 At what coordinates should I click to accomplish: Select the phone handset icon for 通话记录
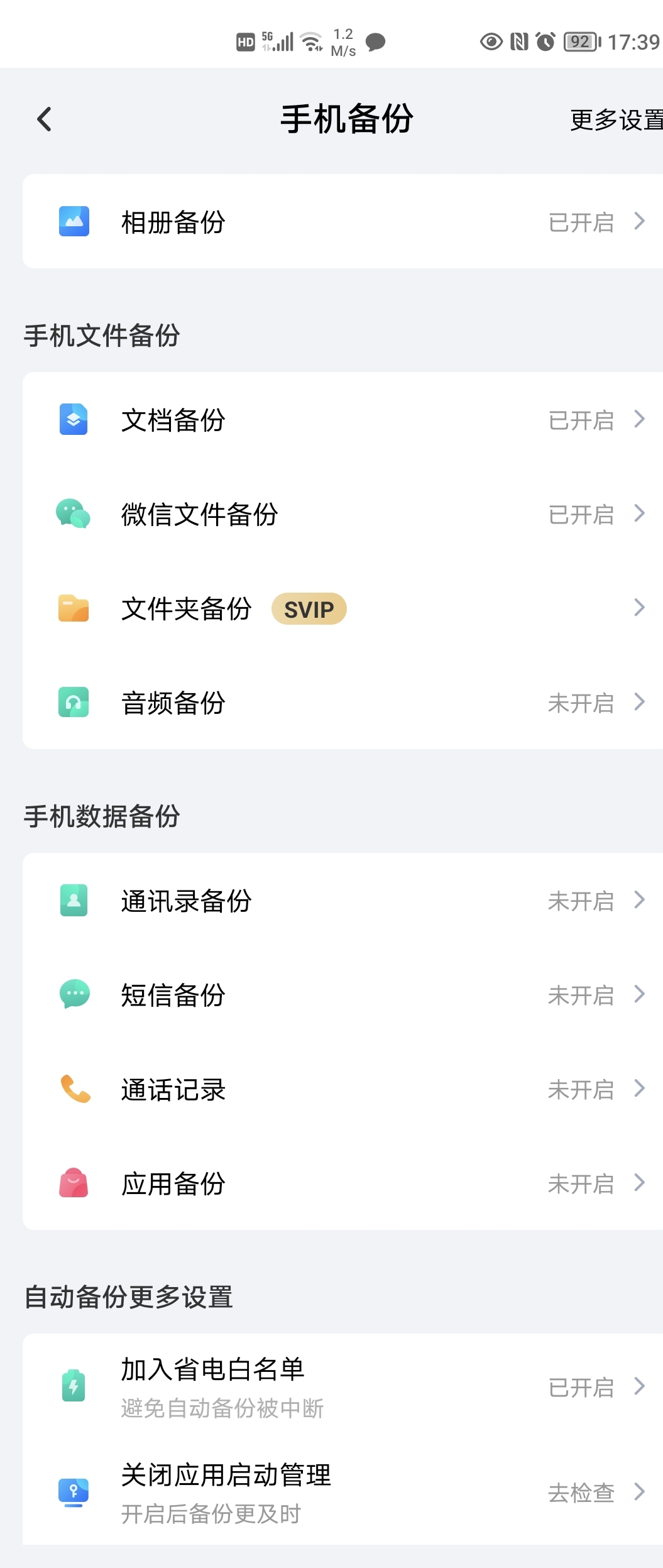(x=74, y=1089)
